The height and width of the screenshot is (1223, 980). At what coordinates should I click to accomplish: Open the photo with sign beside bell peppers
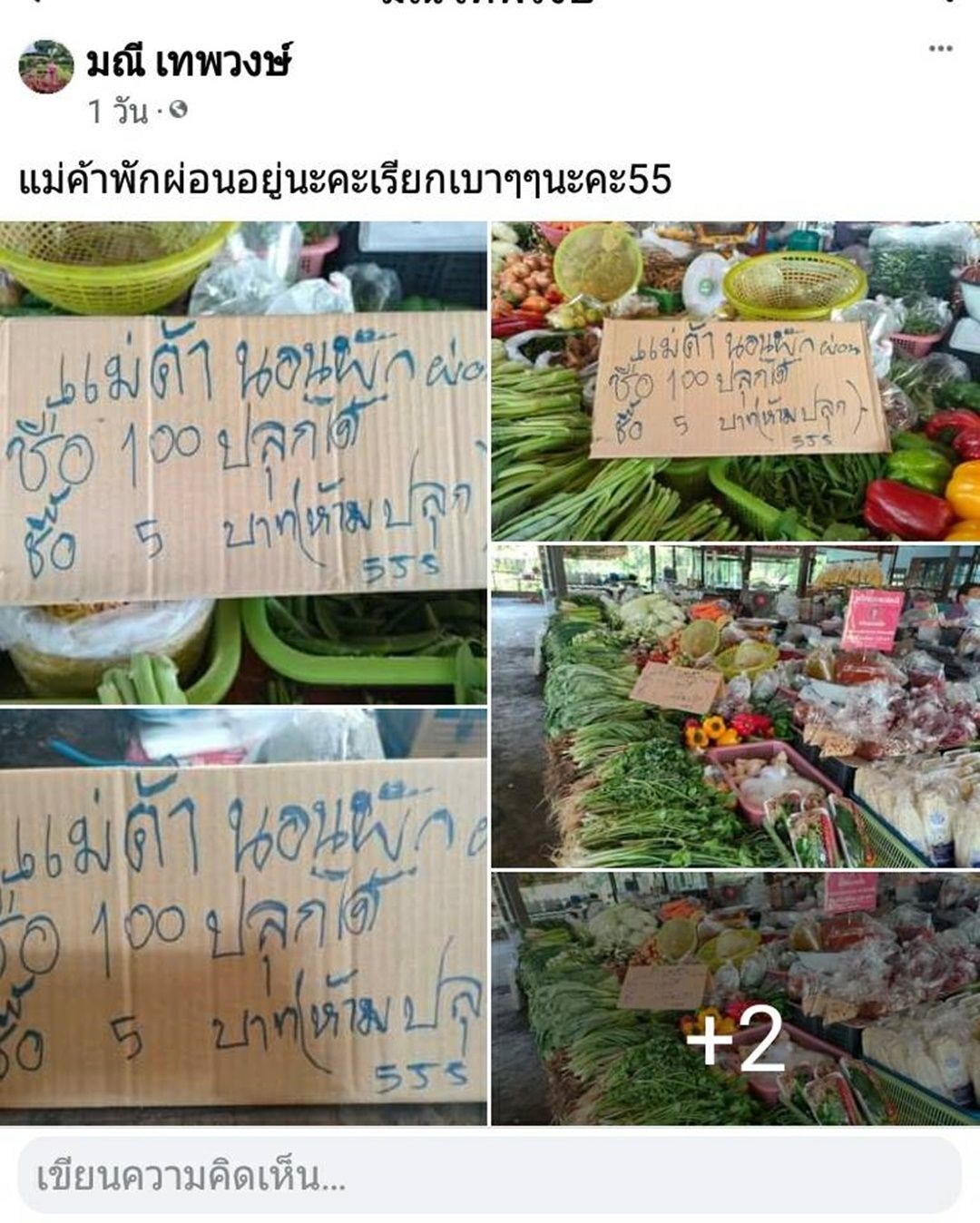pyautogui.click(x=735, y=381)
